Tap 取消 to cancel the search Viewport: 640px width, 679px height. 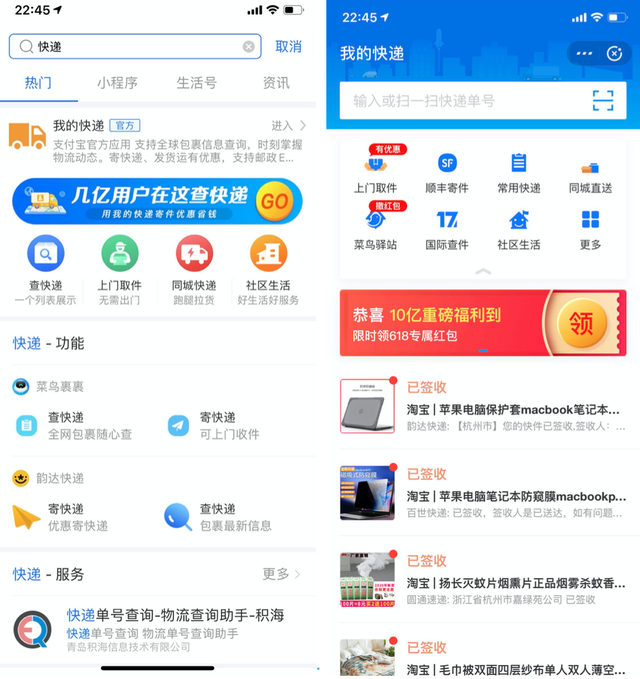(x=288, y=47)
